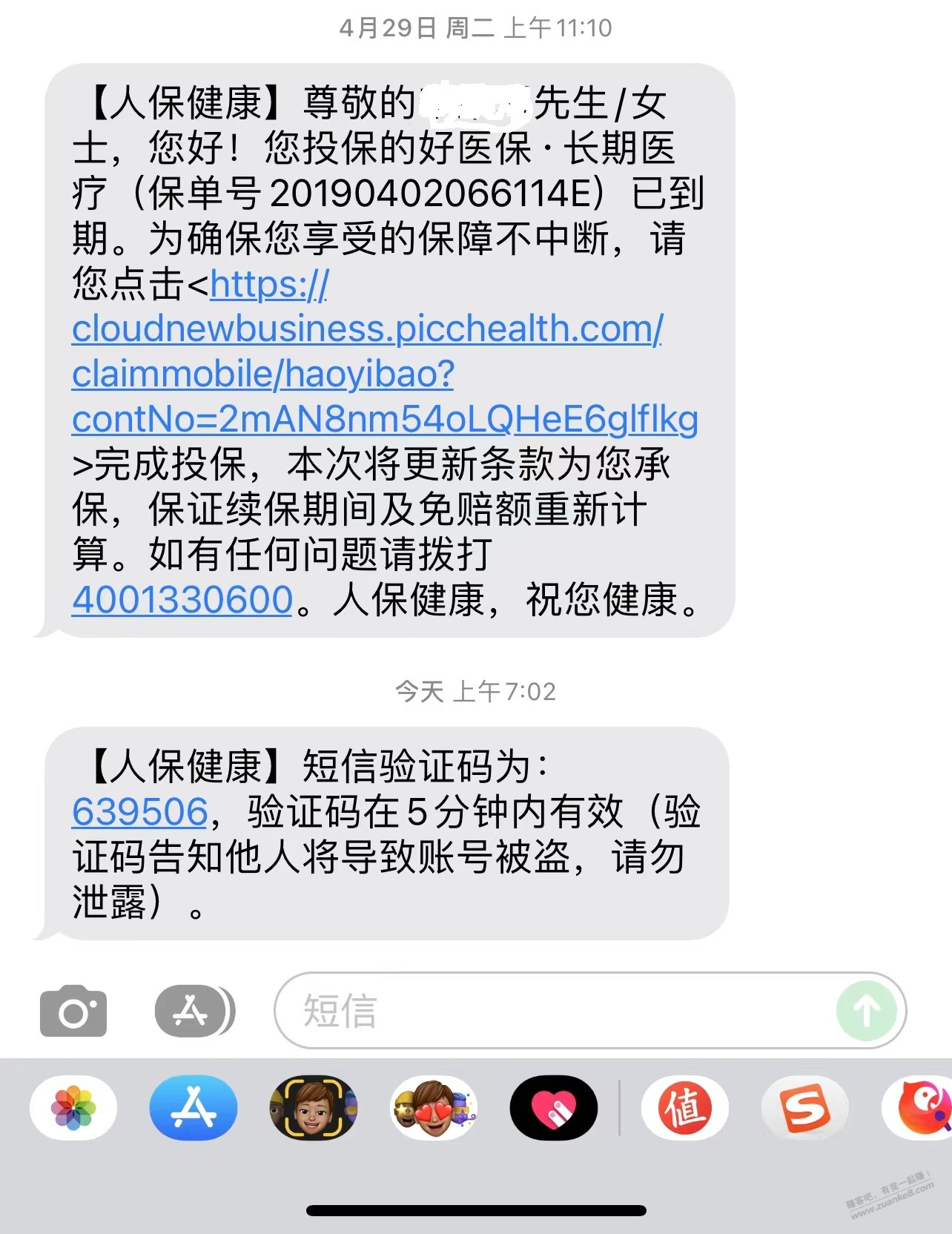
Task: Open the picchealth.com renewal link
Action: pyautogui.click(x=367, y=329)
